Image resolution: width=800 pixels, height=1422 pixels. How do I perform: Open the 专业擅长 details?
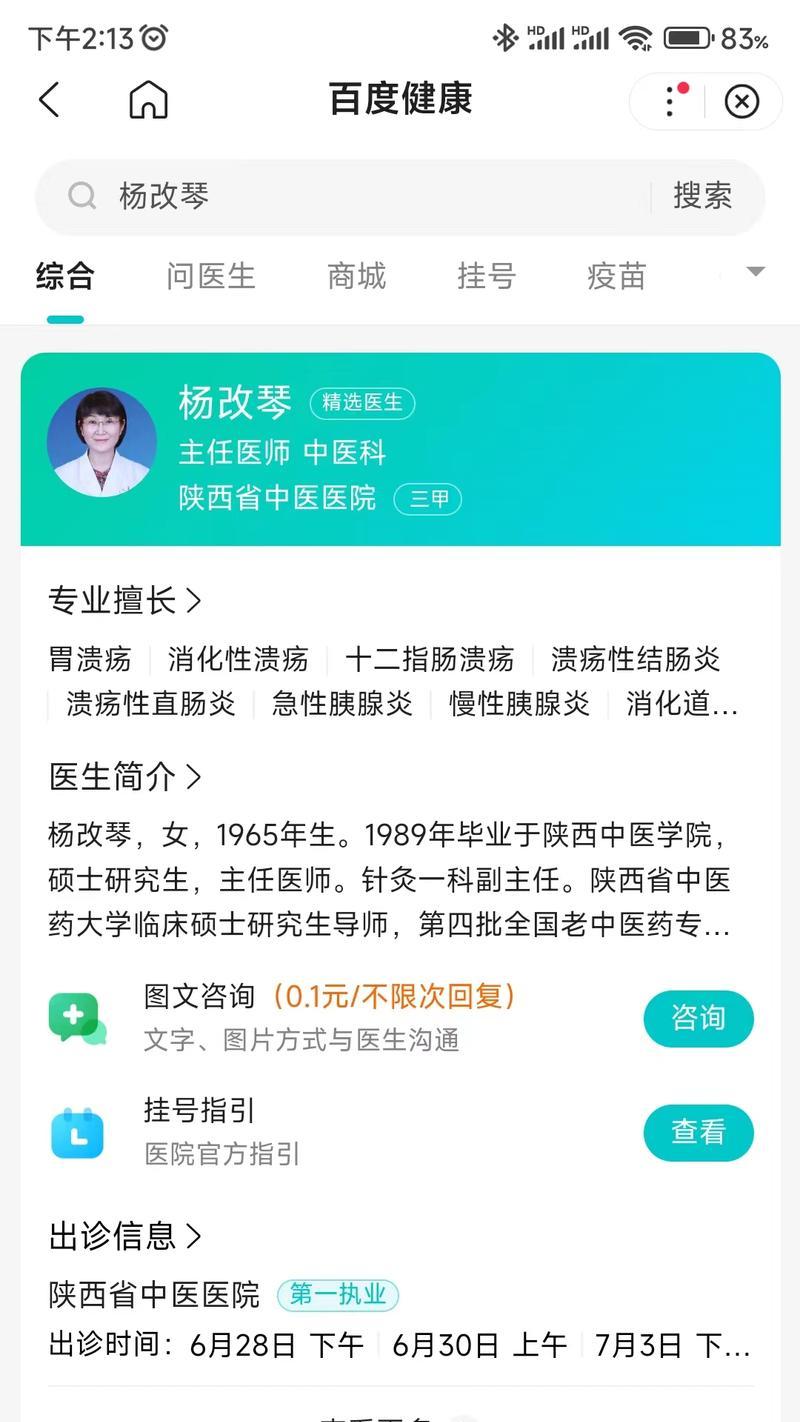click(124, 600)
